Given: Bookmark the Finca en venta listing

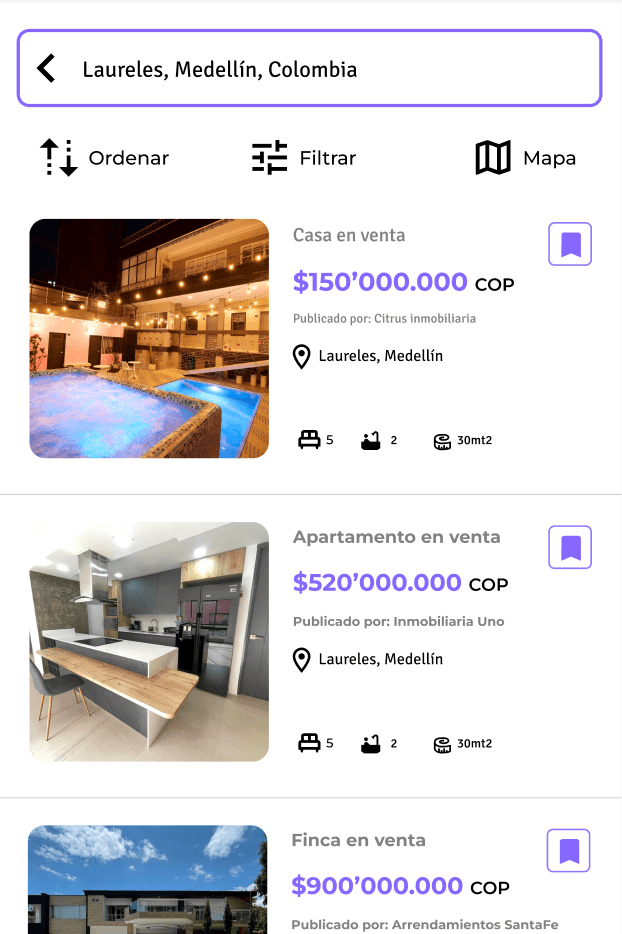Looking at the screenshot, I should pyautogui.click(x=569, y=850).
